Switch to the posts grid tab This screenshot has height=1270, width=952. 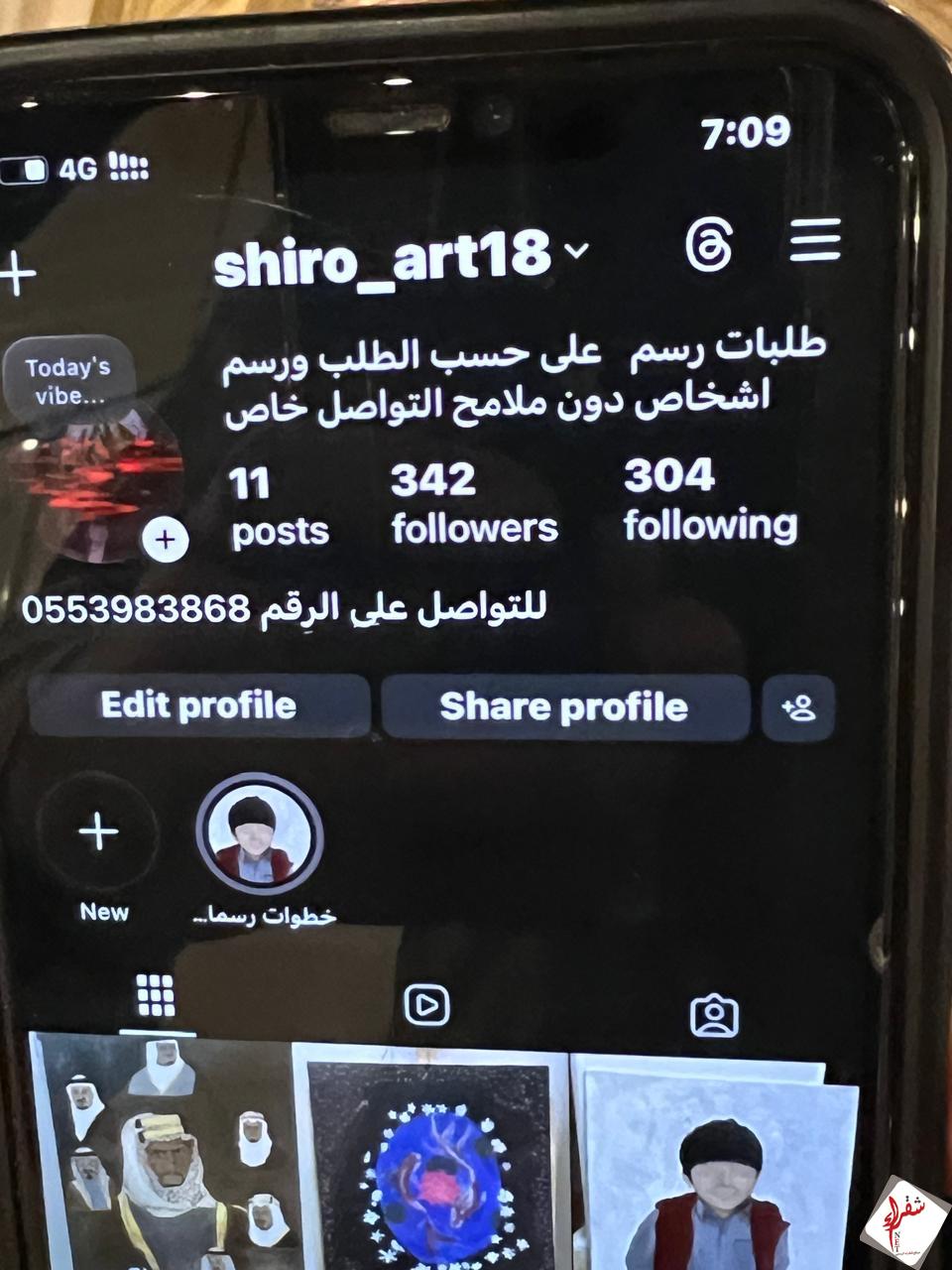pyautogui.click(x=156, y=995)
